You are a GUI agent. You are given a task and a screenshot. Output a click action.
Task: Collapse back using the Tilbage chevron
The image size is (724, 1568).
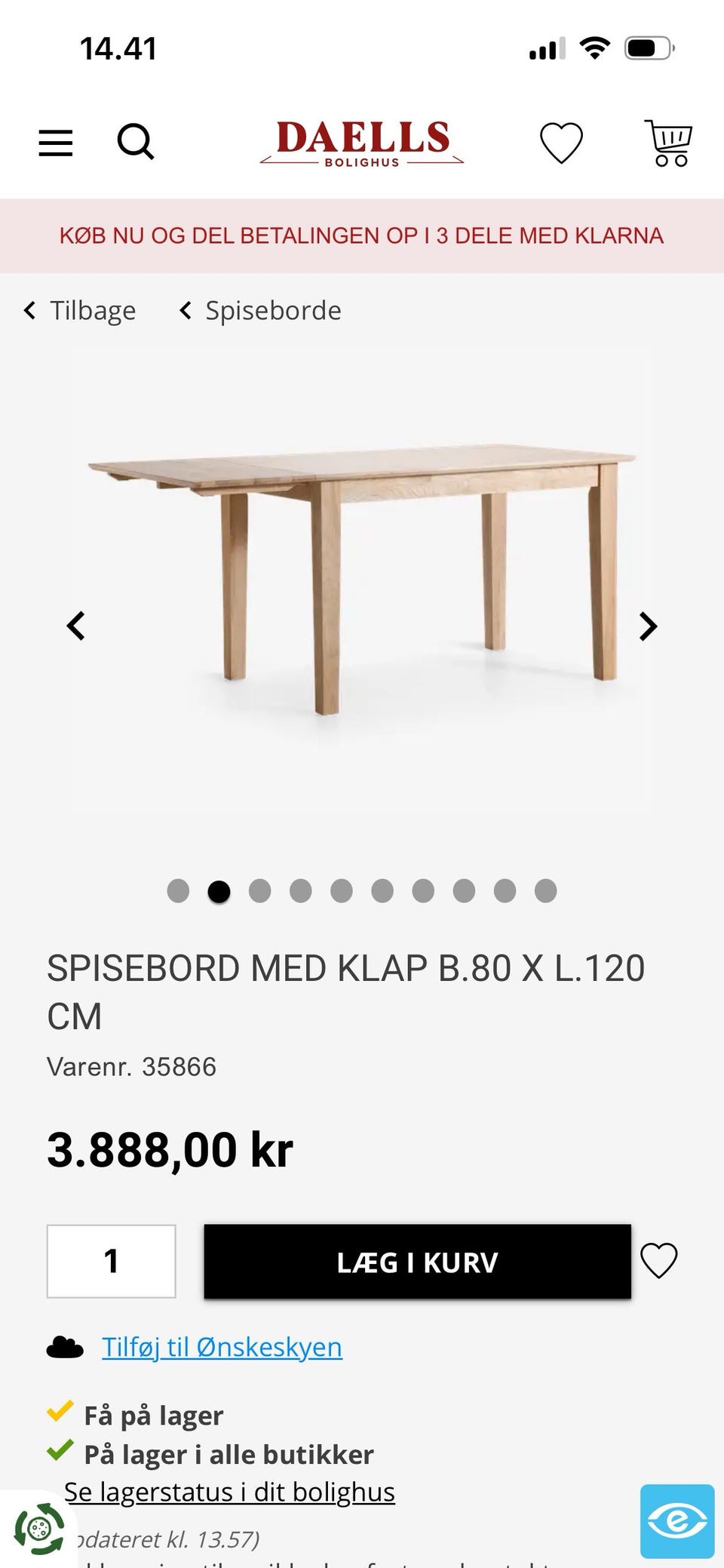29,310
